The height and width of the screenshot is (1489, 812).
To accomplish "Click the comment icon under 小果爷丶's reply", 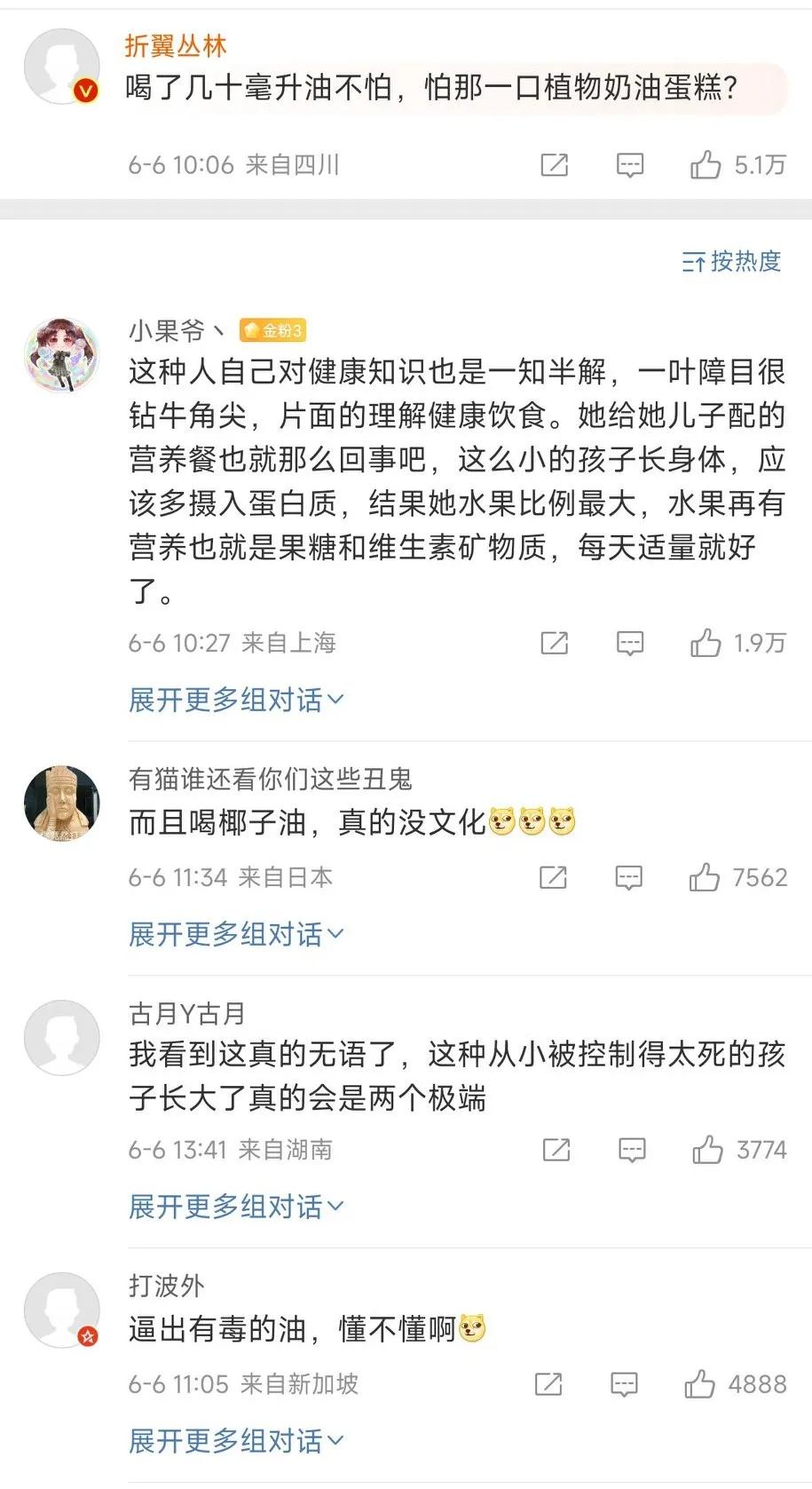I will point(628,642).
